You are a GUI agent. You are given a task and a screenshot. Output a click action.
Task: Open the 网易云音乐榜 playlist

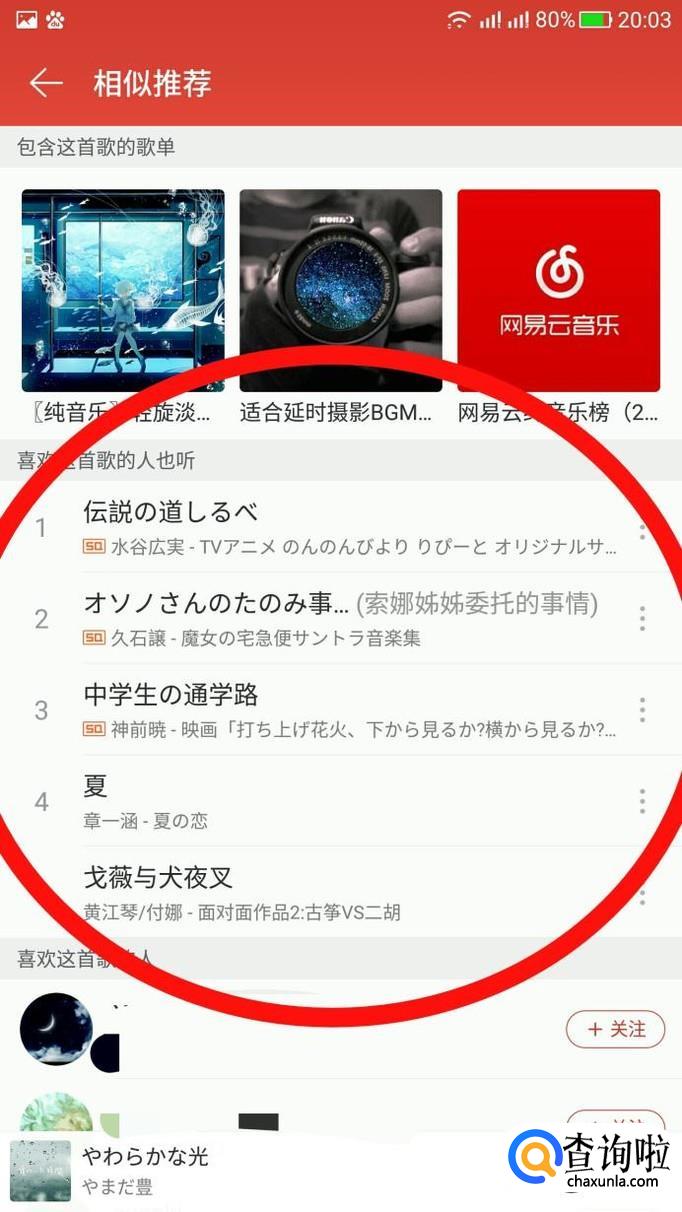(558, 290)
